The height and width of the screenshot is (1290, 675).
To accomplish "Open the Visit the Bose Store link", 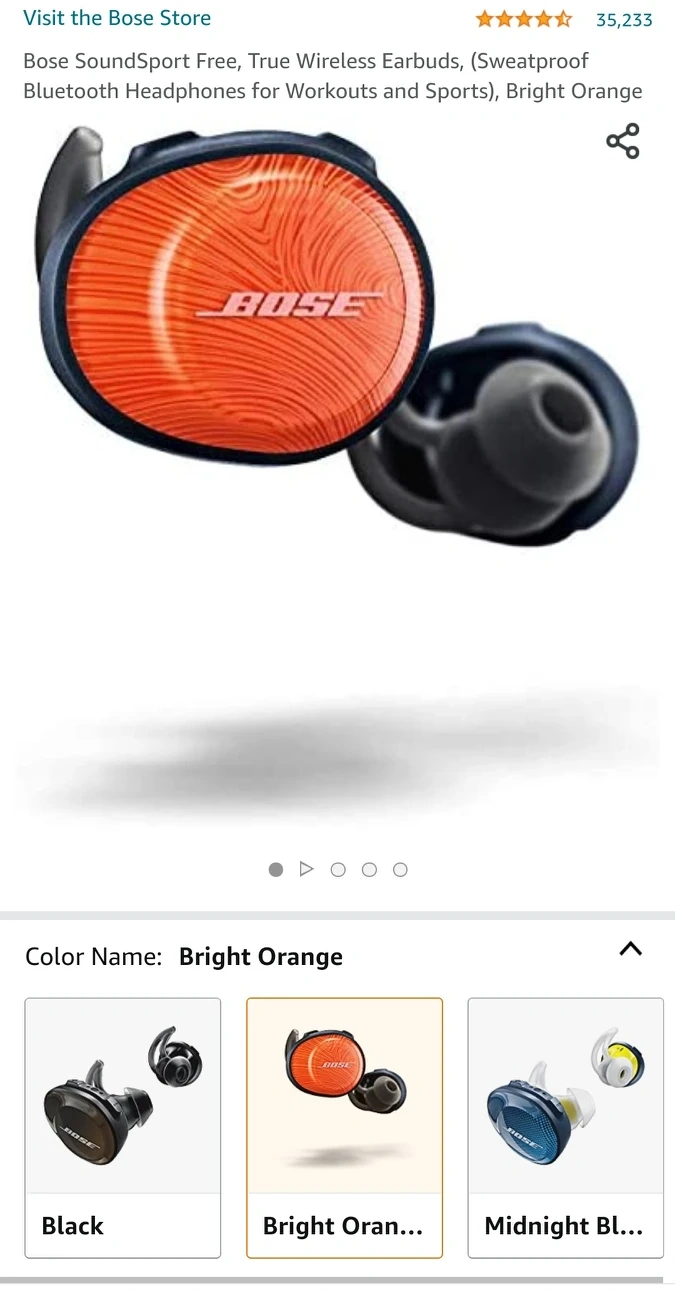I will [x=117, y=18].
